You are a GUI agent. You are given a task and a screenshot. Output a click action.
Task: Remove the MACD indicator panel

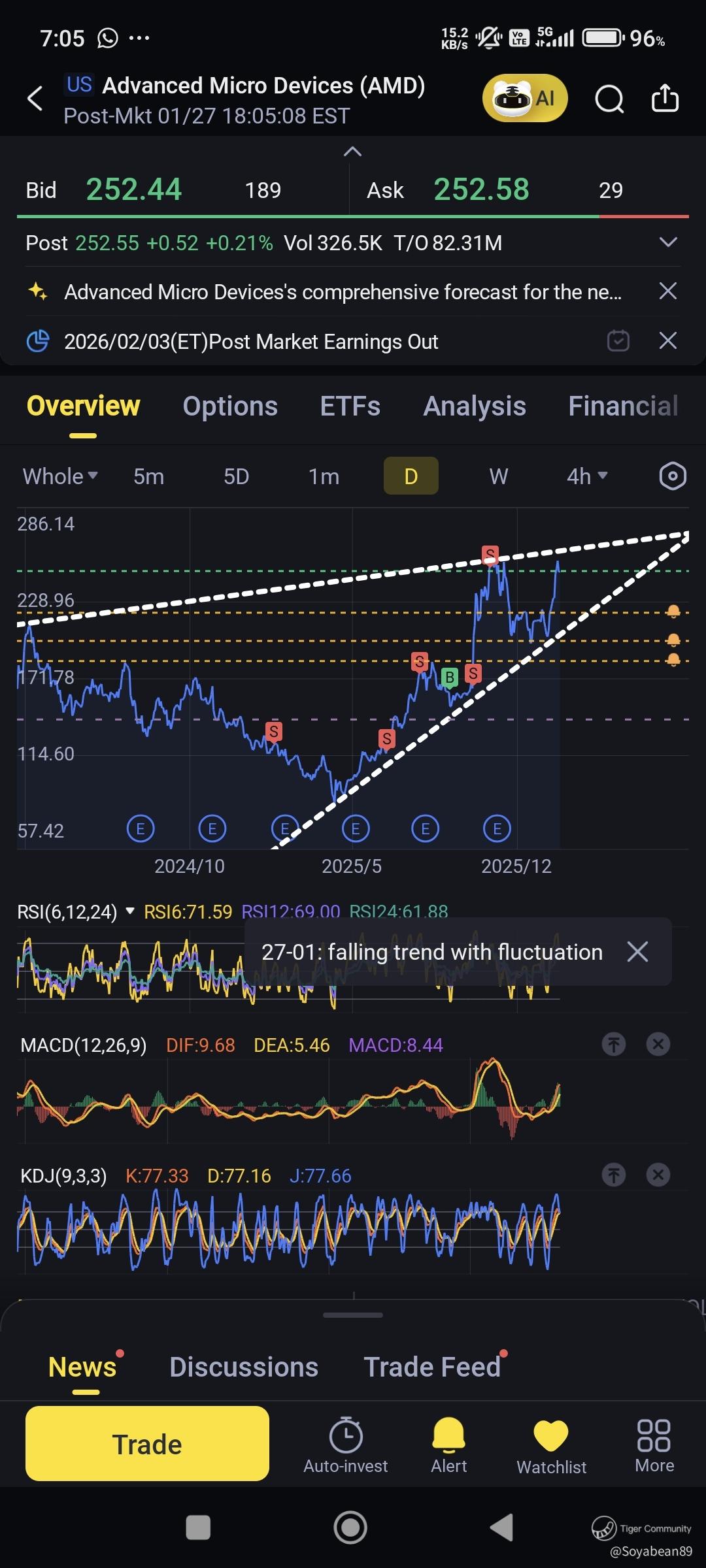pos(658,1044)
